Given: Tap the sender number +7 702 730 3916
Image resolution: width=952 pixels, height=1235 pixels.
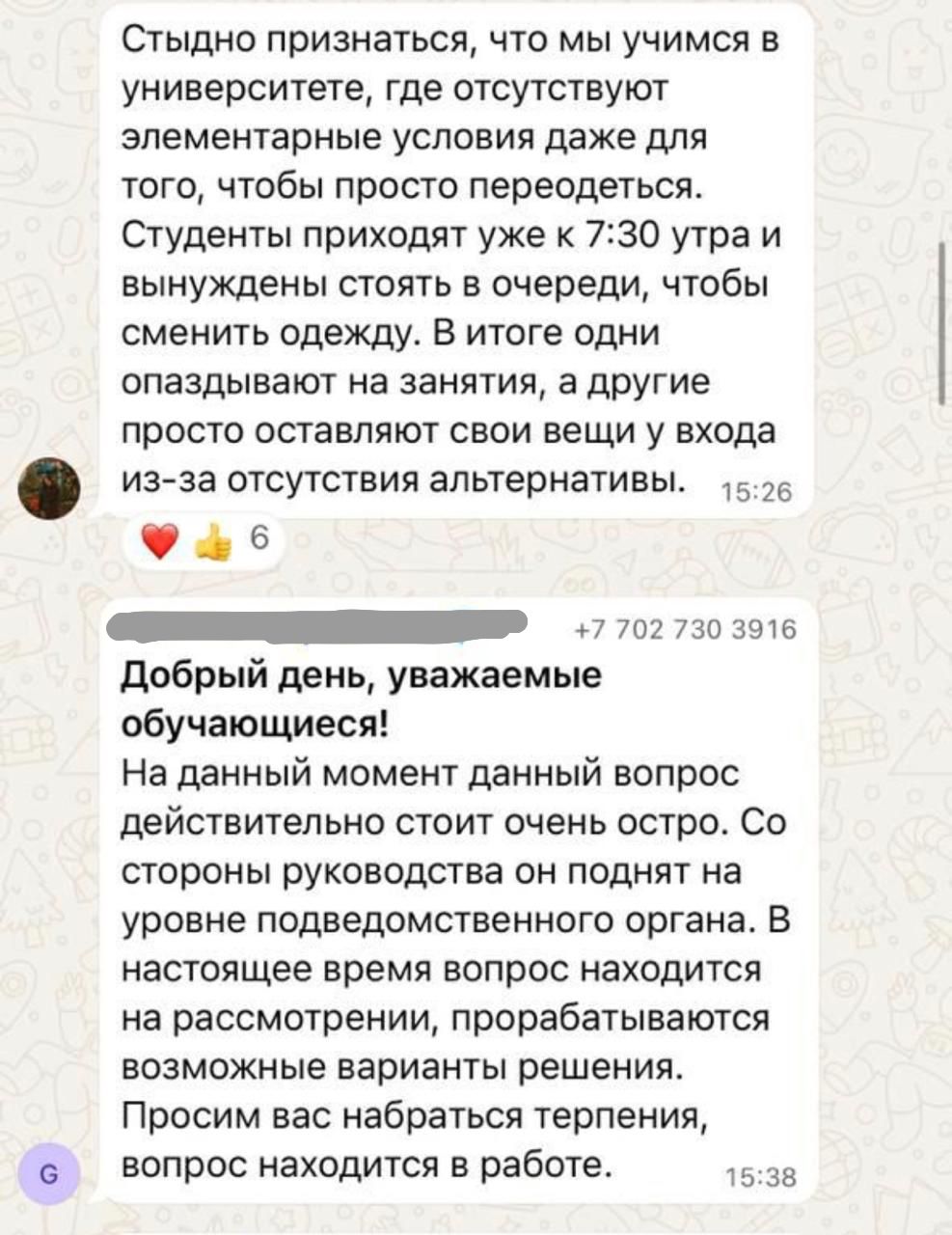Looking at the screenshot, I should tap(685, 630).
